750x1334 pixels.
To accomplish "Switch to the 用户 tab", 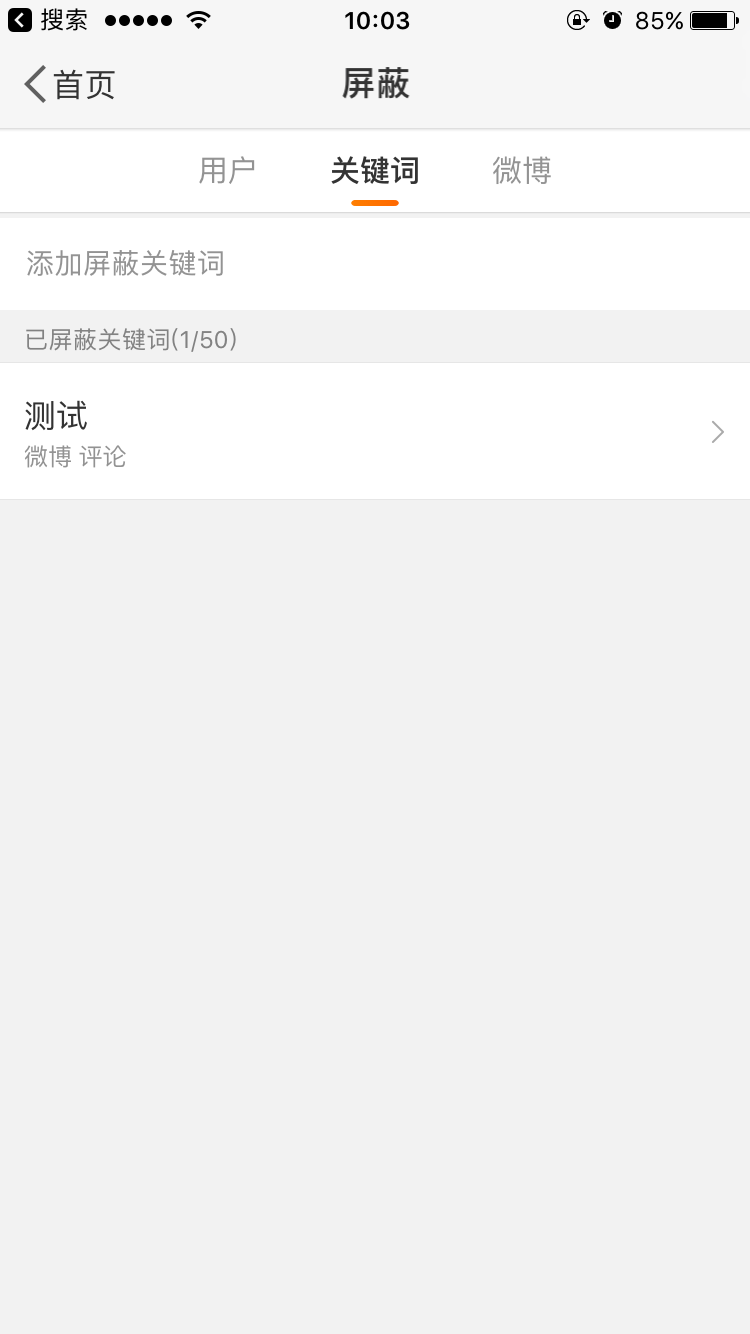I will (x=227, y=171).
